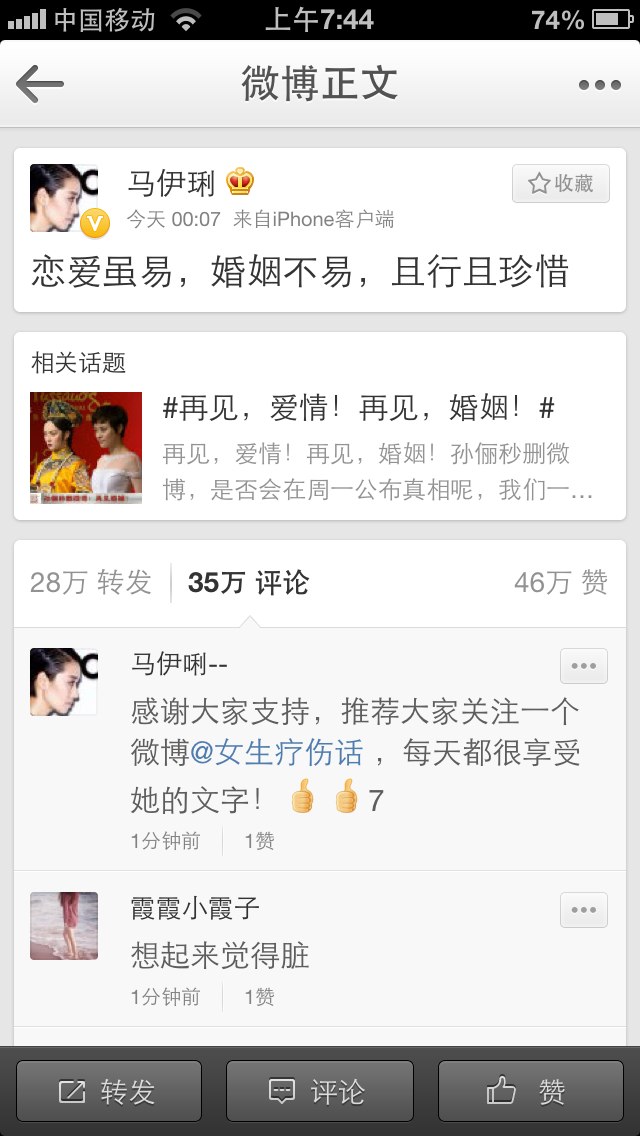Screen dimensions: 640x1136
Task: Tap the bottom 评论 comment button
Action: click(x=320, y=1091)
